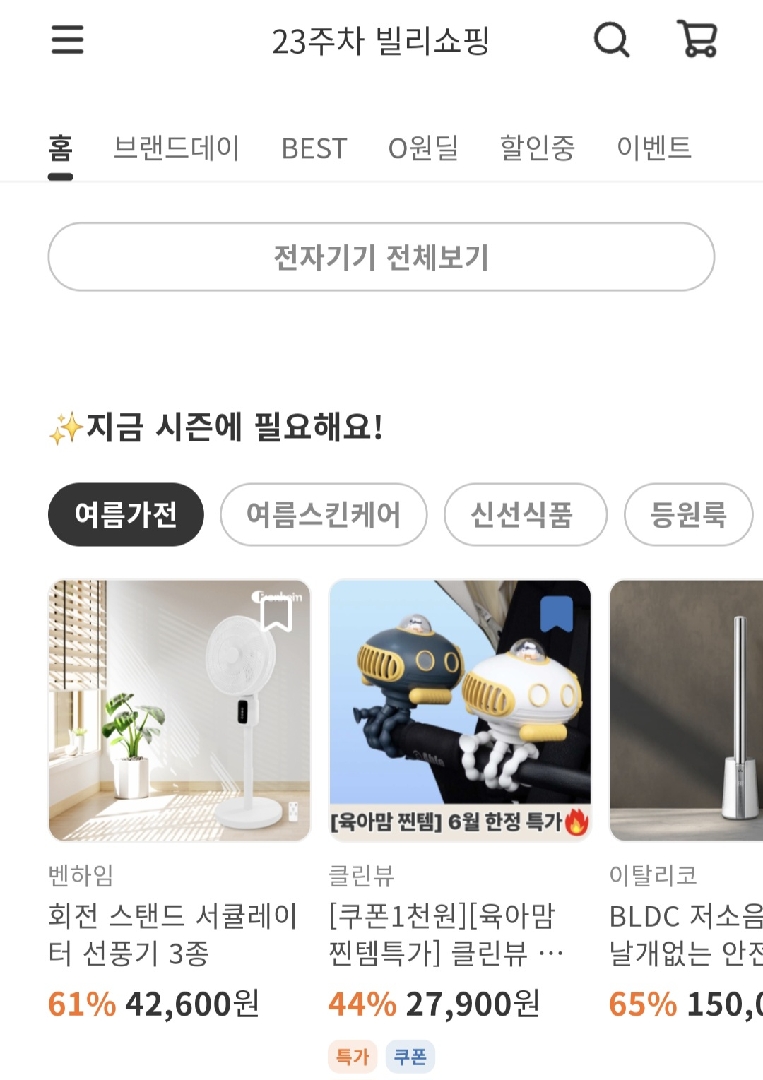Screen dimensions: 763x1080
Task: Open the 이탈리코 BLDC 저소음 product
Action: coord(686,711)
